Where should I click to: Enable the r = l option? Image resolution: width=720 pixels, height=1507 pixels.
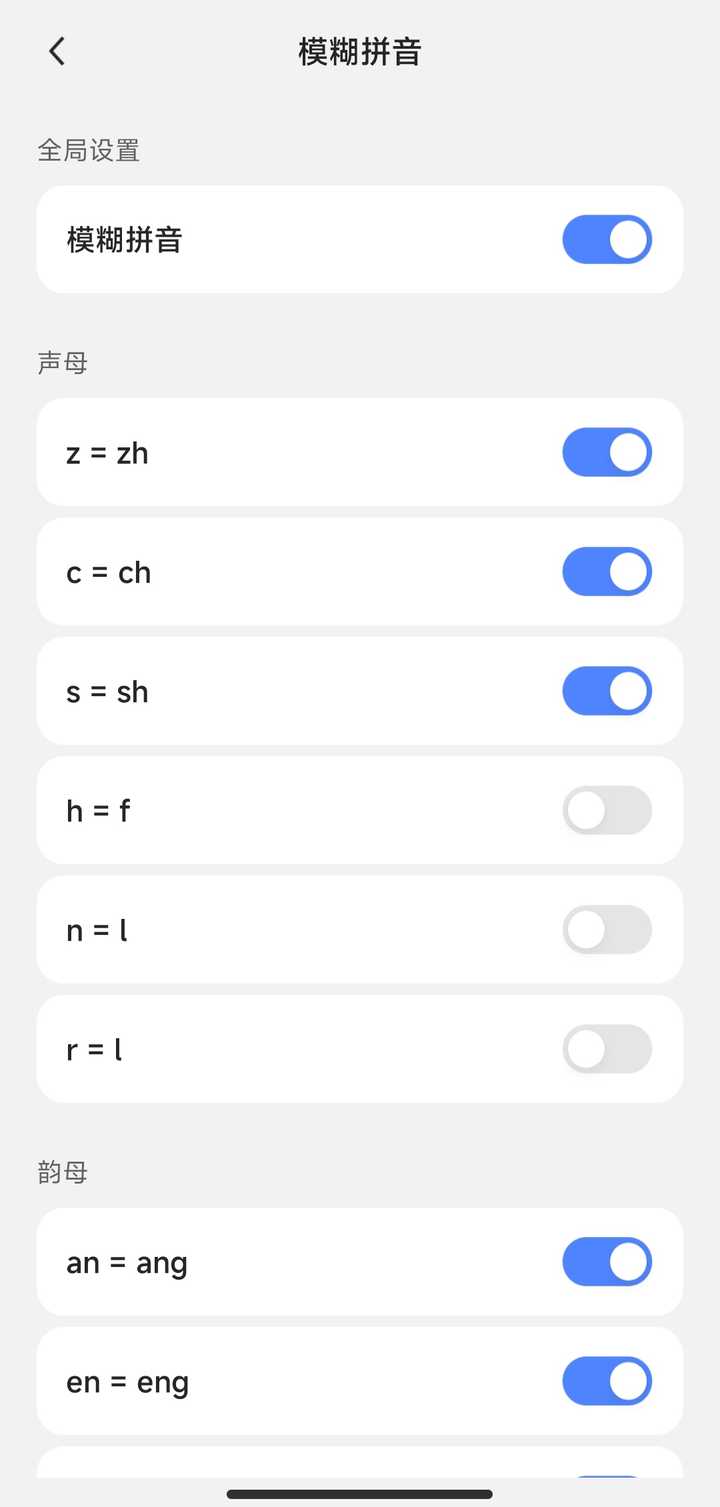tap(606, 1049)
